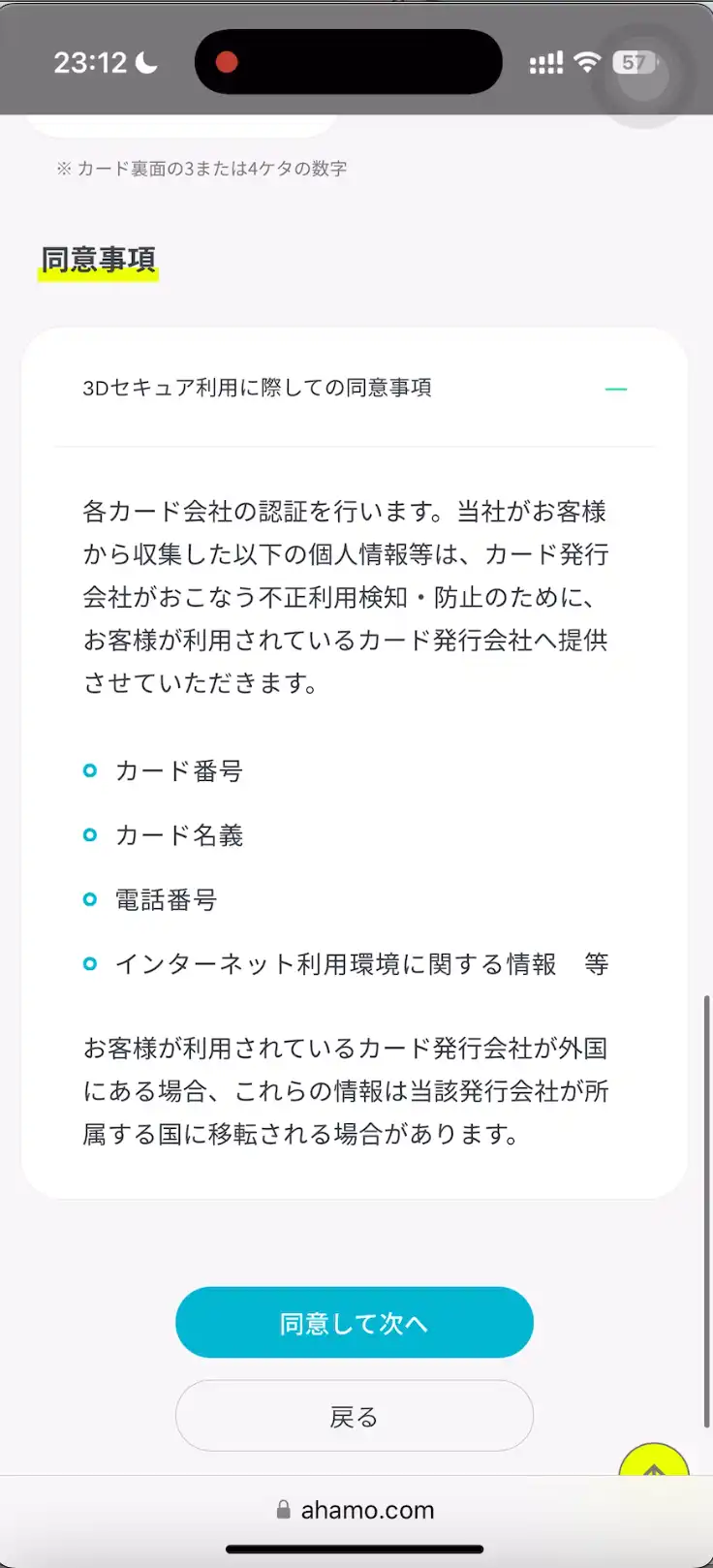Tap the Wi-Fi icon in status bar
Viewport: 713px width, 1568px height.
(x=586, y=61)
